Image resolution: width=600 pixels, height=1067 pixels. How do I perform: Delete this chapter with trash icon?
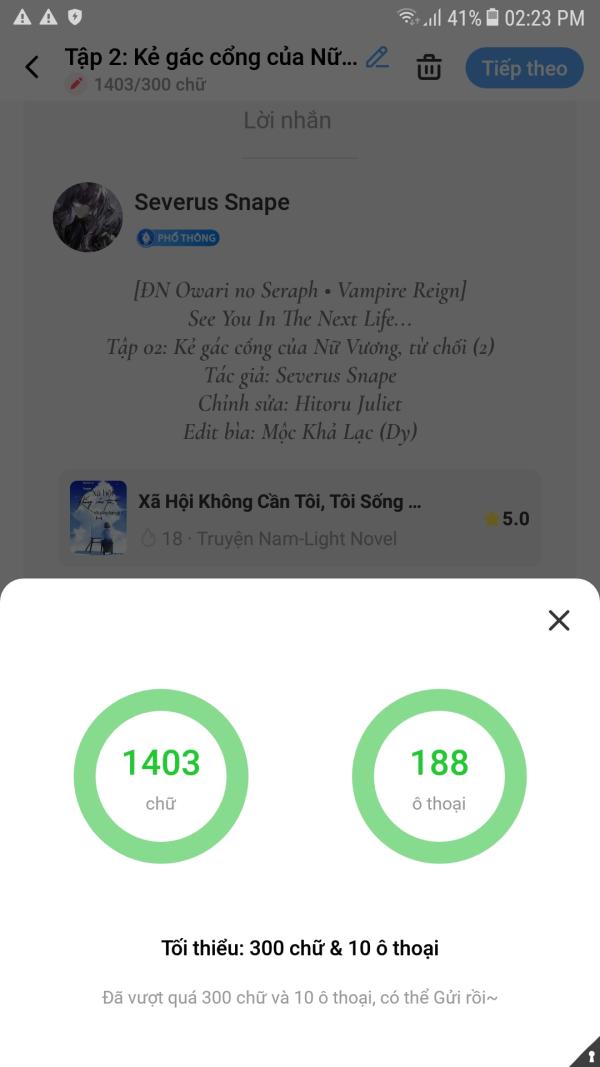(429, 68)
